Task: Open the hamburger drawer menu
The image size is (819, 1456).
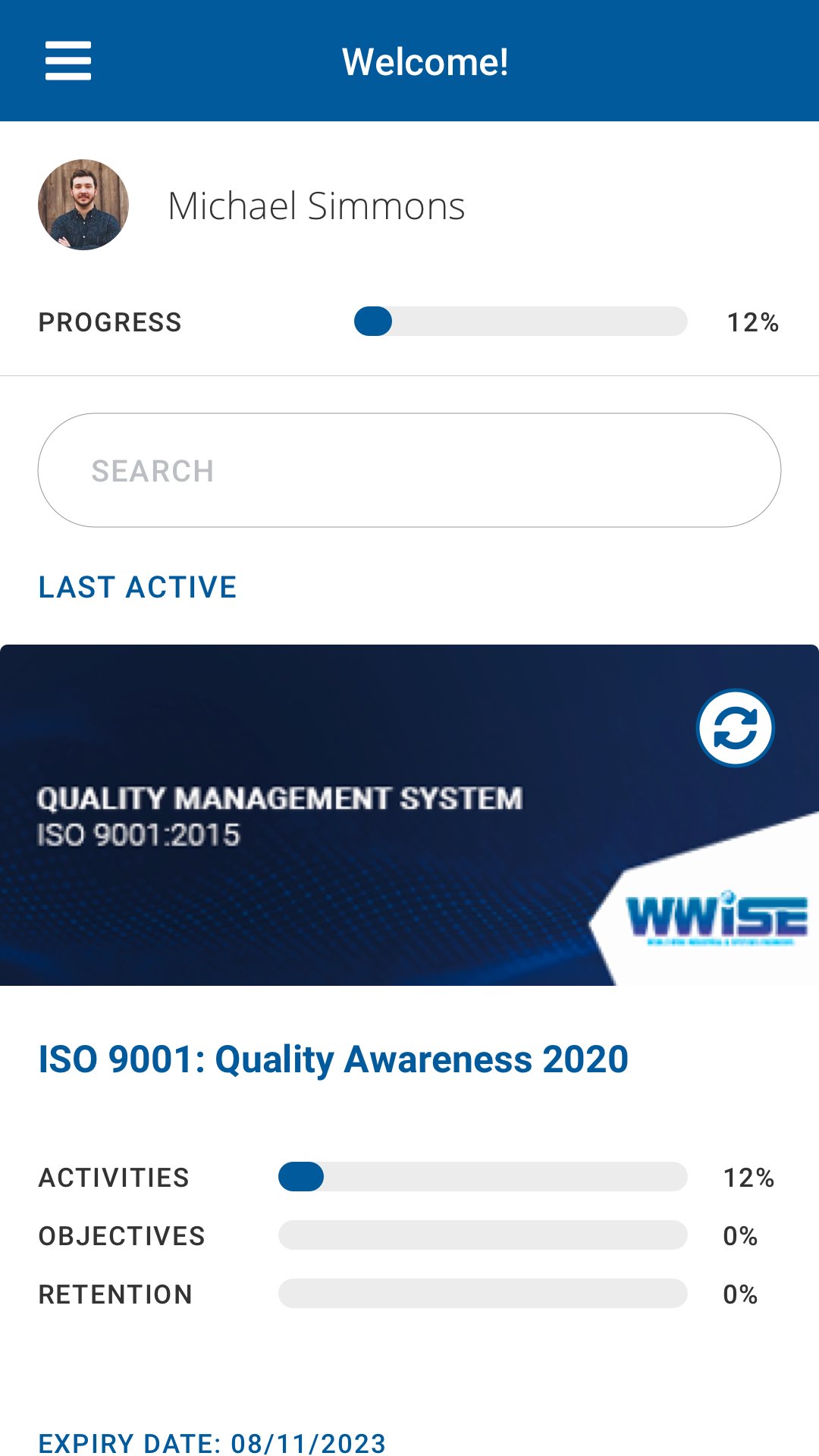Action: 68,61
